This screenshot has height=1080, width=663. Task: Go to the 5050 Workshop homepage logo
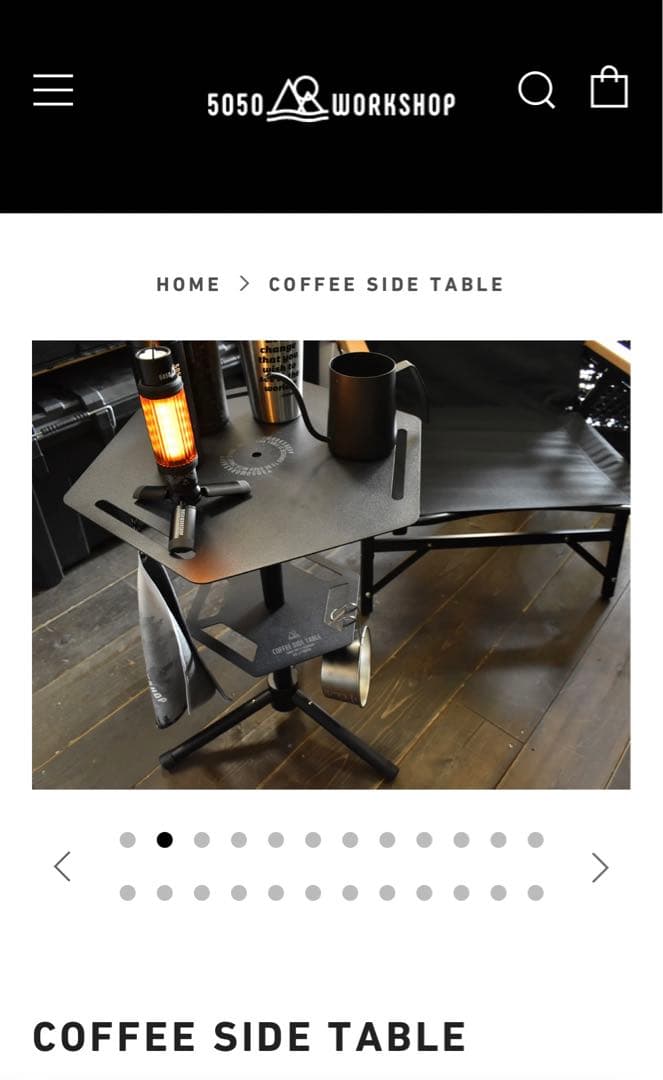coord(331,101)
